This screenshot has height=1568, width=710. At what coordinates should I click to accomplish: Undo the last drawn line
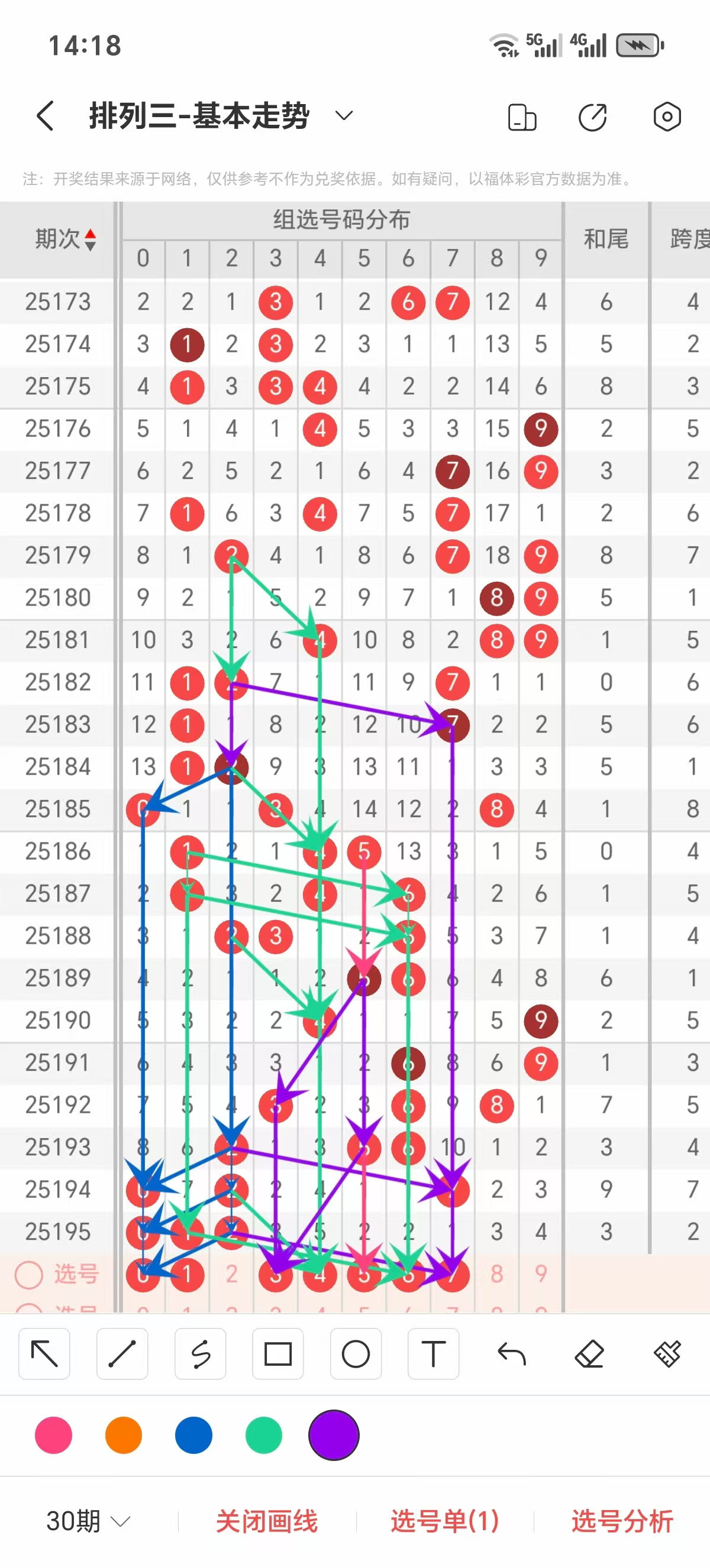coord(511,1355)
